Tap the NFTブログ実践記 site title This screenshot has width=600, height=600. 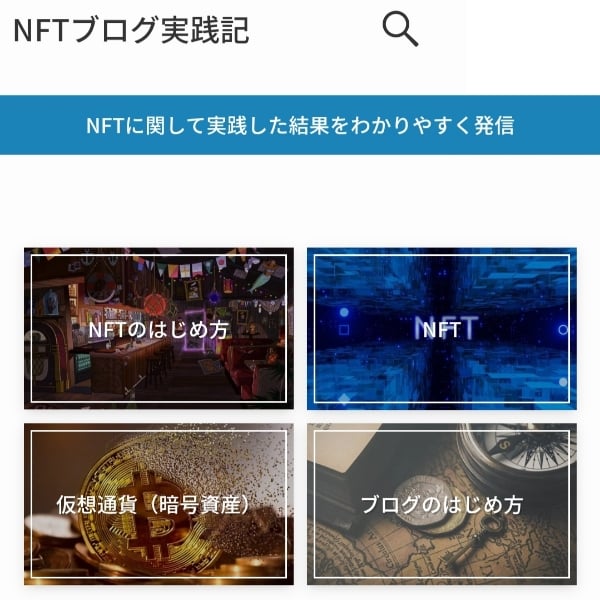131,30
